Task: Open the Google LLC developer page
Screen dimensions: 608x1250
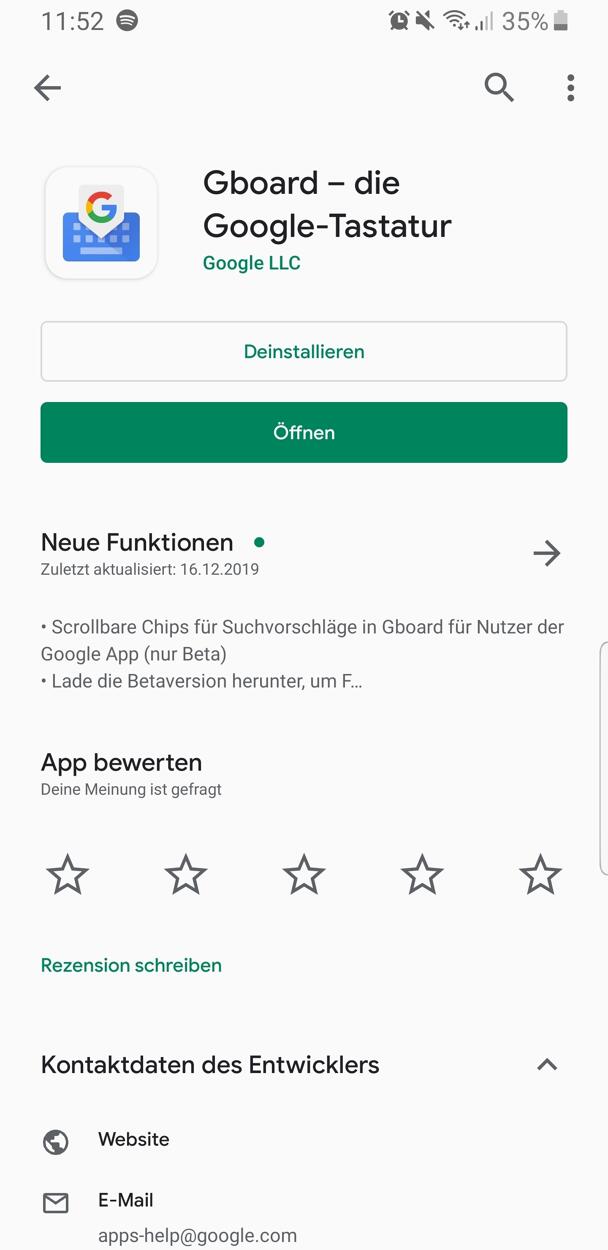Action: pos(251,263)
